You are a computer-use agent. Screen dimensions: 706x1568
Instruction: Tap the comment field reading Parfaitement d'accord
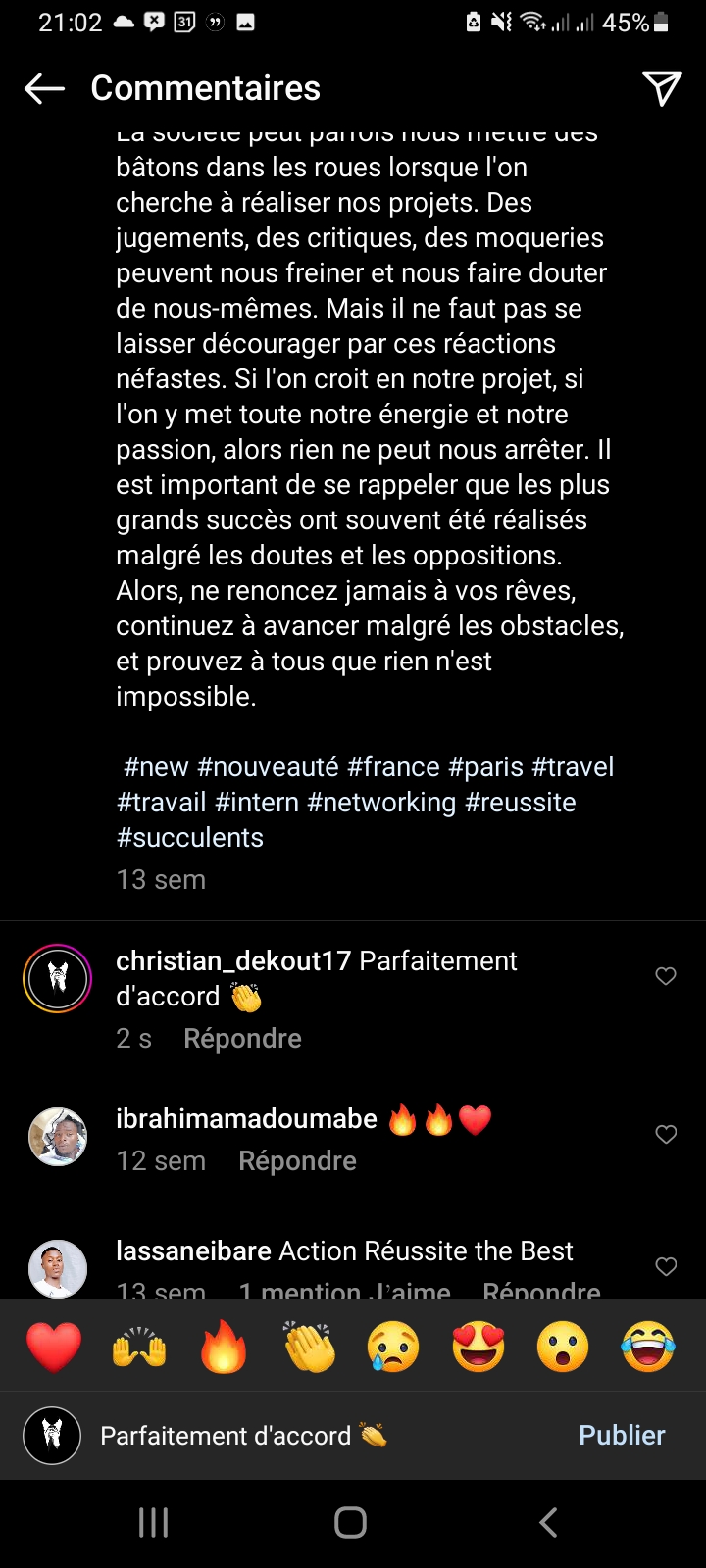[294, 1436]
